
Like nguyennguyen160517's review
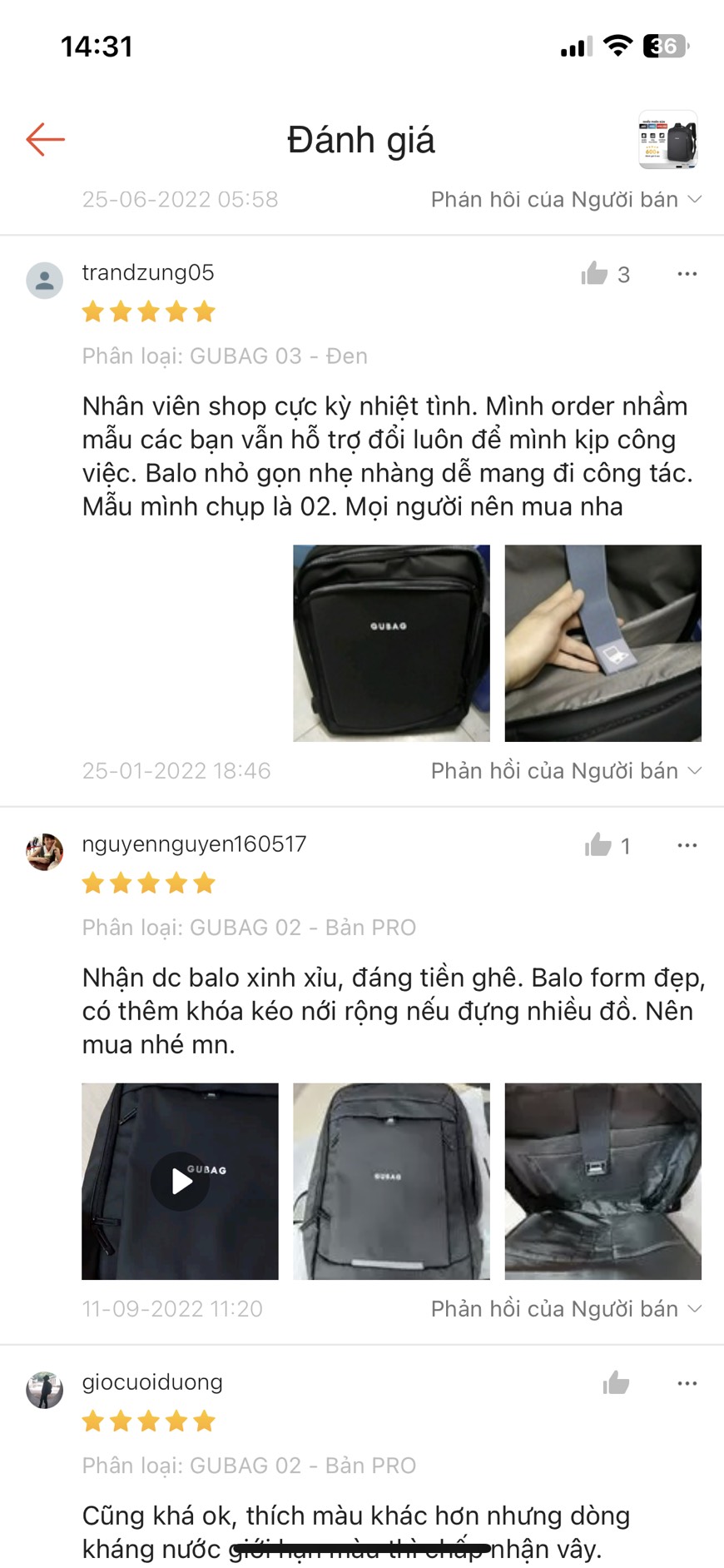point(598,845)
